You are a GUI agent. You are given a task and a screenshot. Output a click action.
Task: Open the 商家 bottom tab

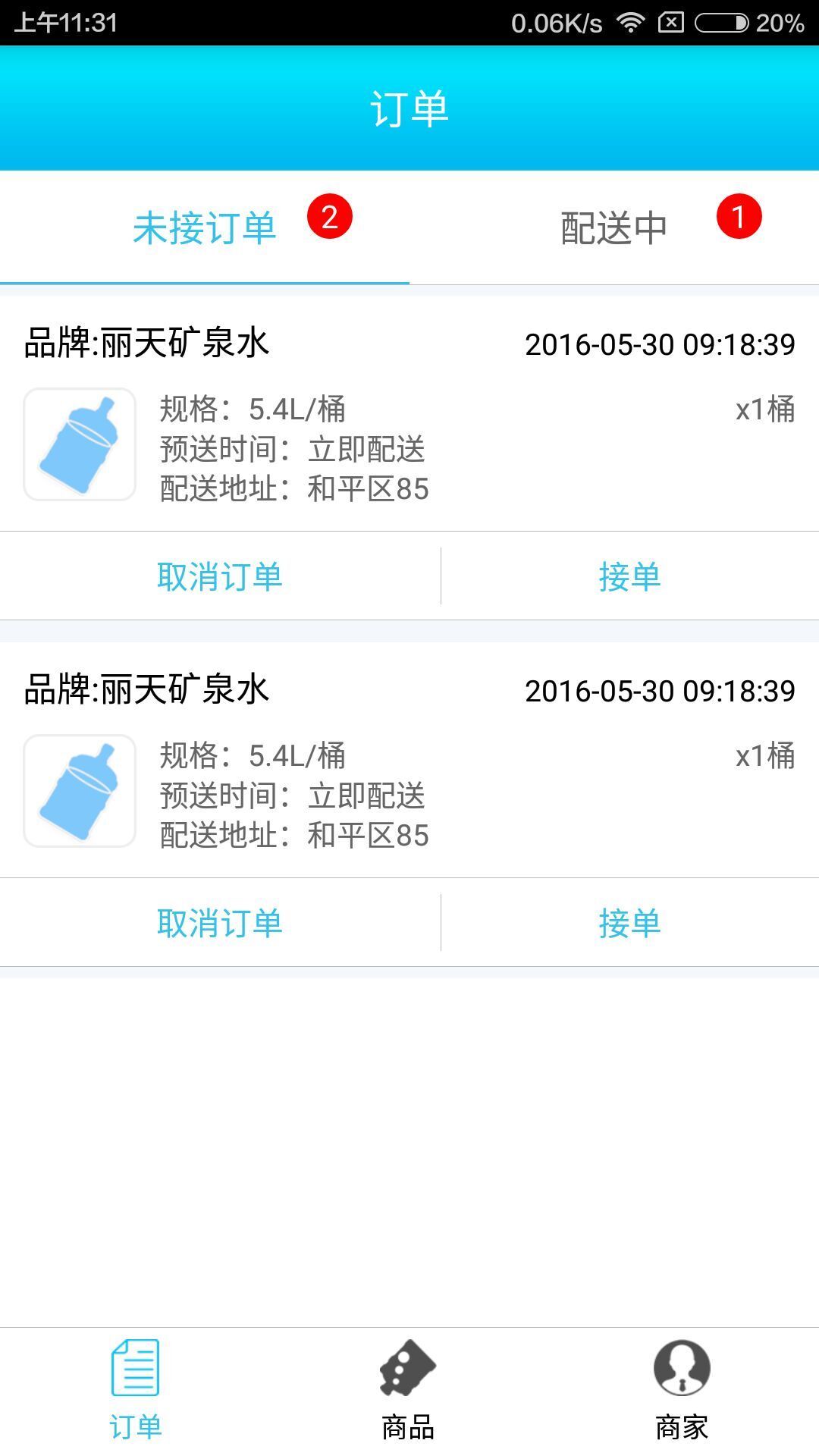point(682,1389)
